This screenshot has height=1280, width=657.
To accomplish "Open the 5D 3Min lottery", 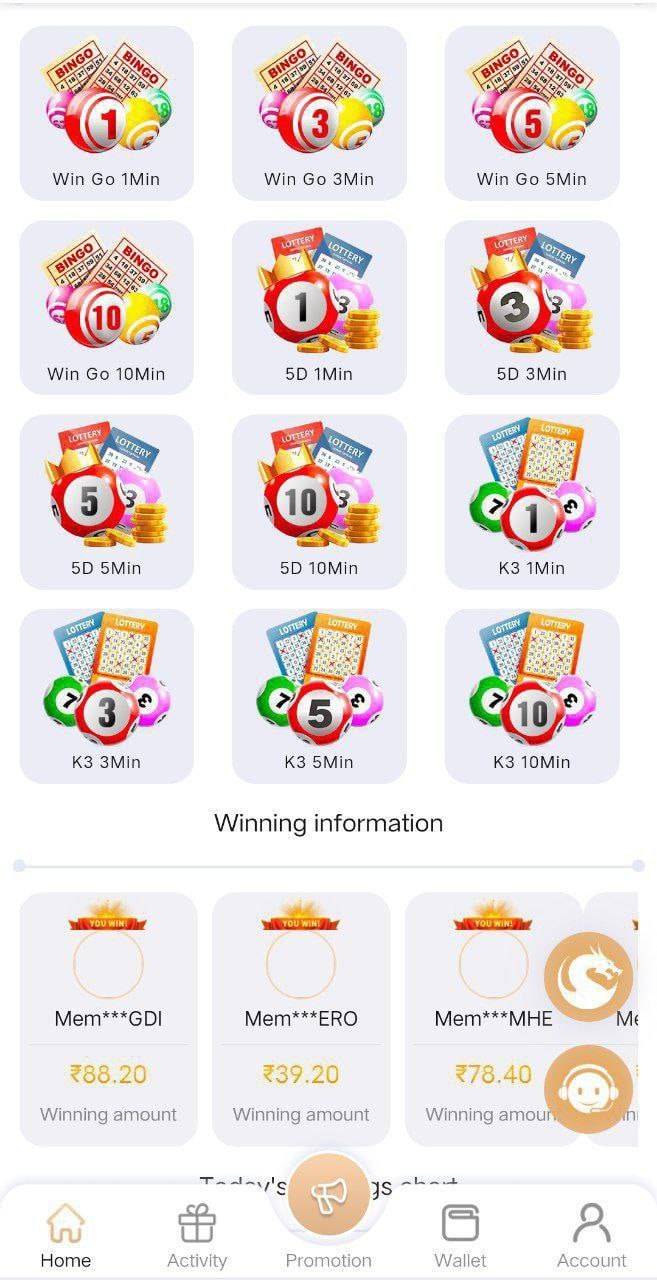I will 532,307.
